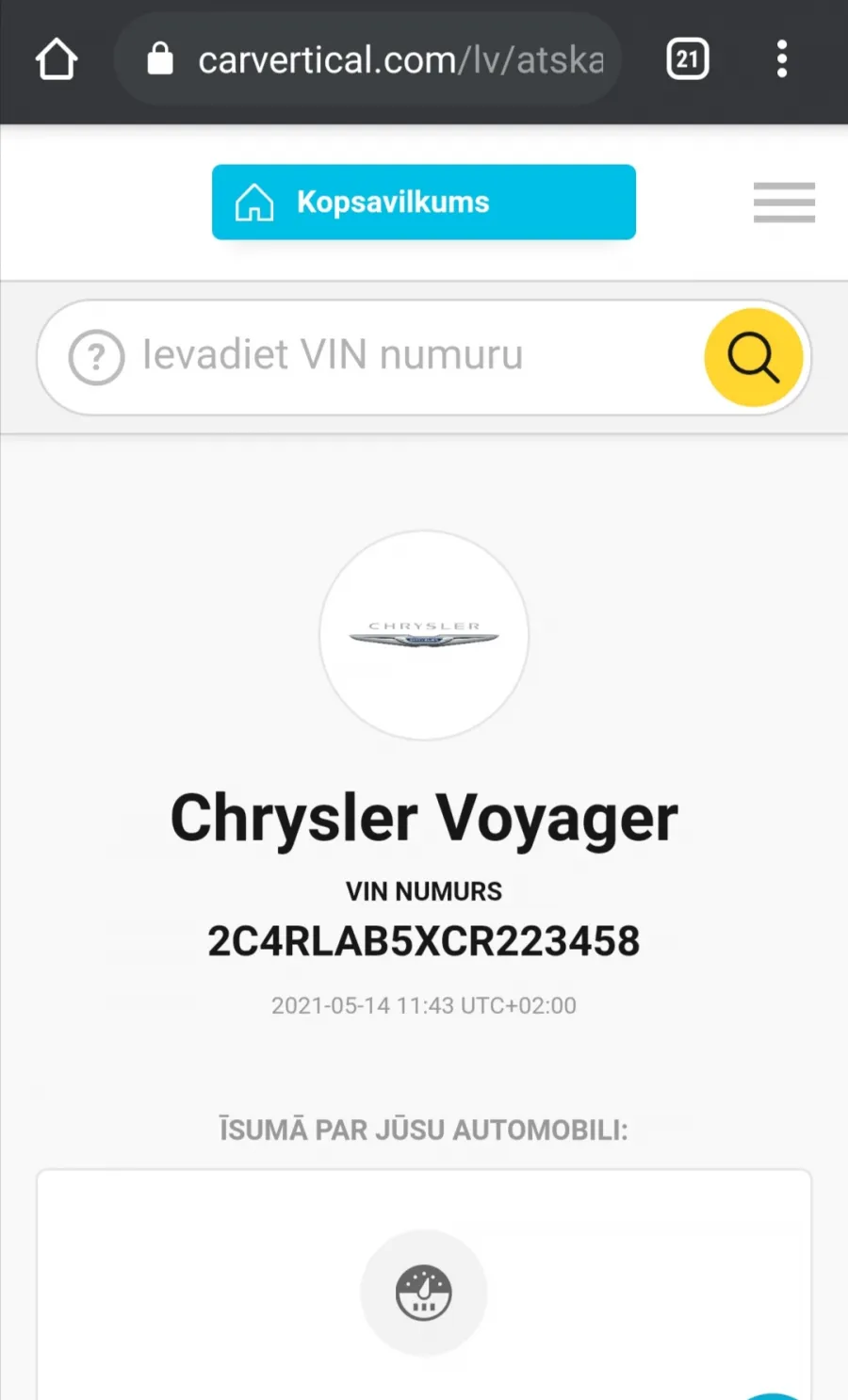Tap the question mark help icon
The height and width of the screenshot is (1400, 848).
[x=96, y=357]
